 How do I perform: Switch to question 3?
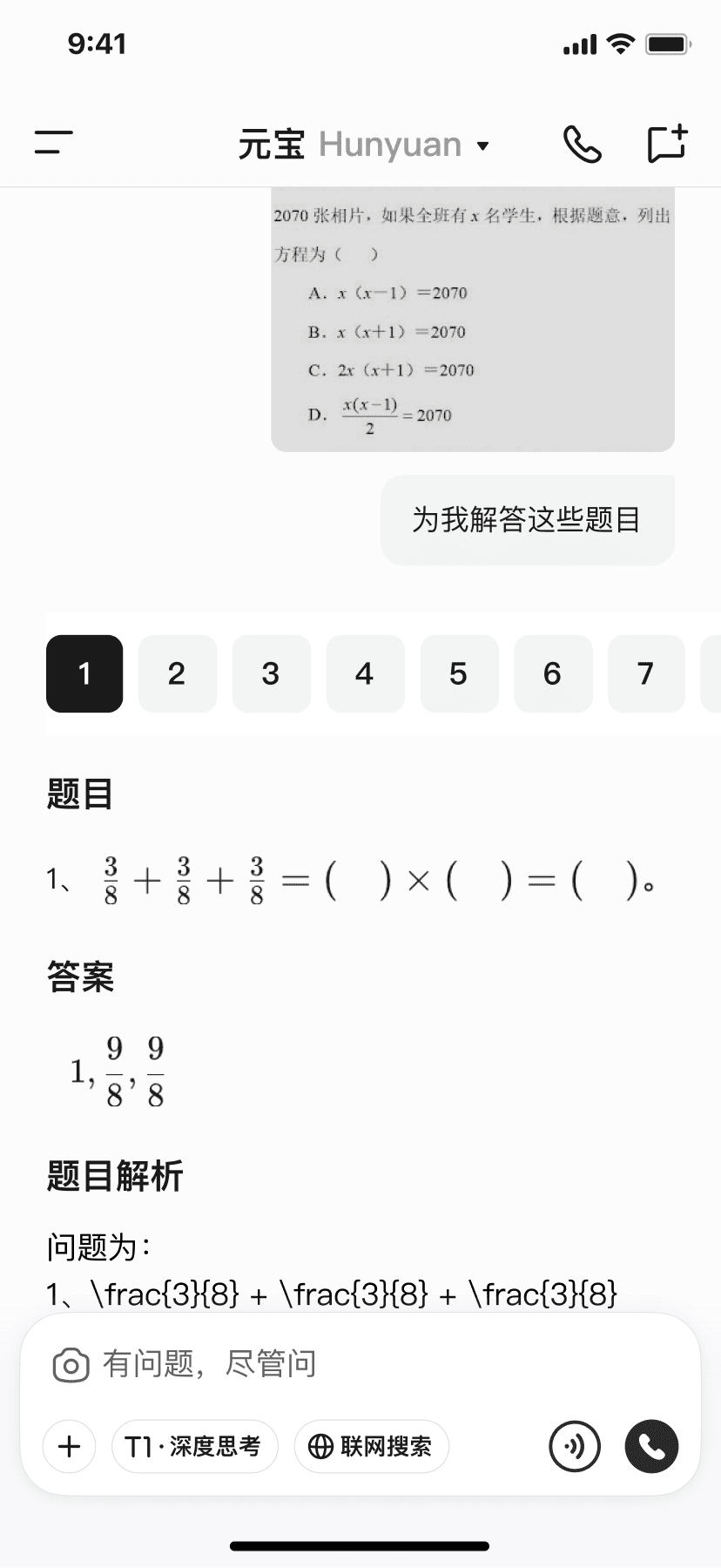[x=271, y=673]
